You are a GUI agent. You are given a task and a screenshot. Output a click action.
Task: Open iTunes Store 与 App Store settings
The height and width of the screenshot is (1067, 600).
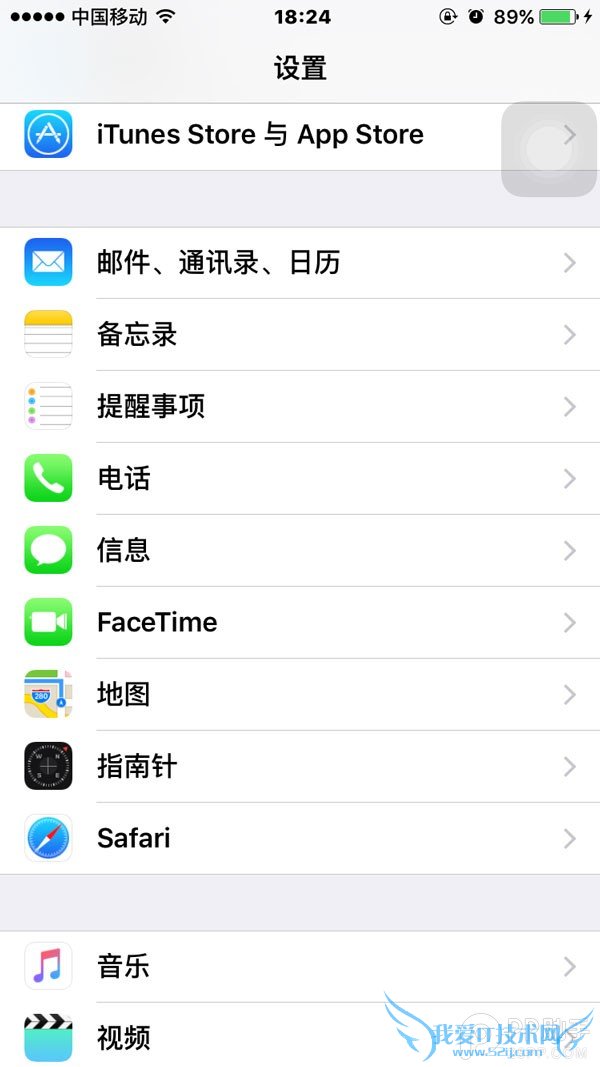tap(260, 135)
